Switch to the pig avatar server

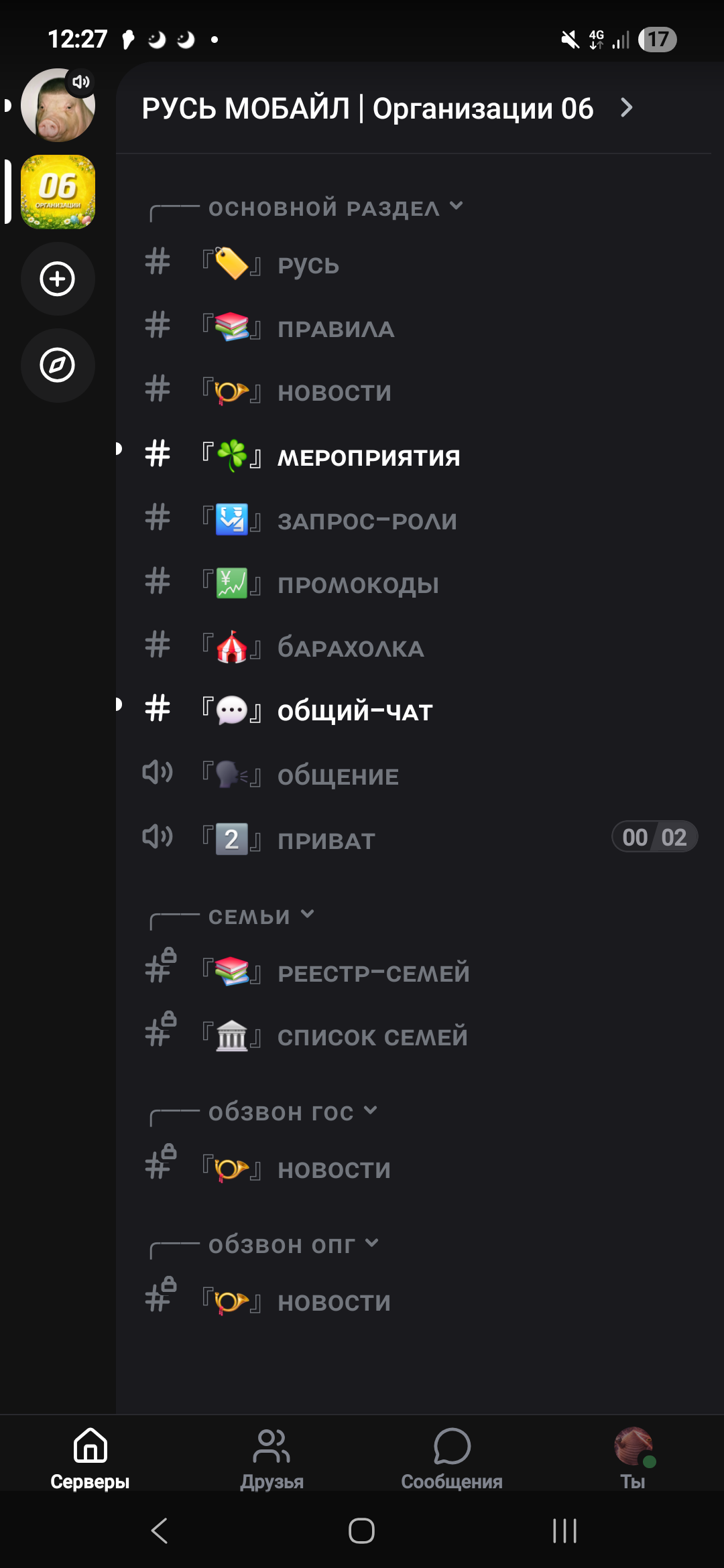click(58, 105)
